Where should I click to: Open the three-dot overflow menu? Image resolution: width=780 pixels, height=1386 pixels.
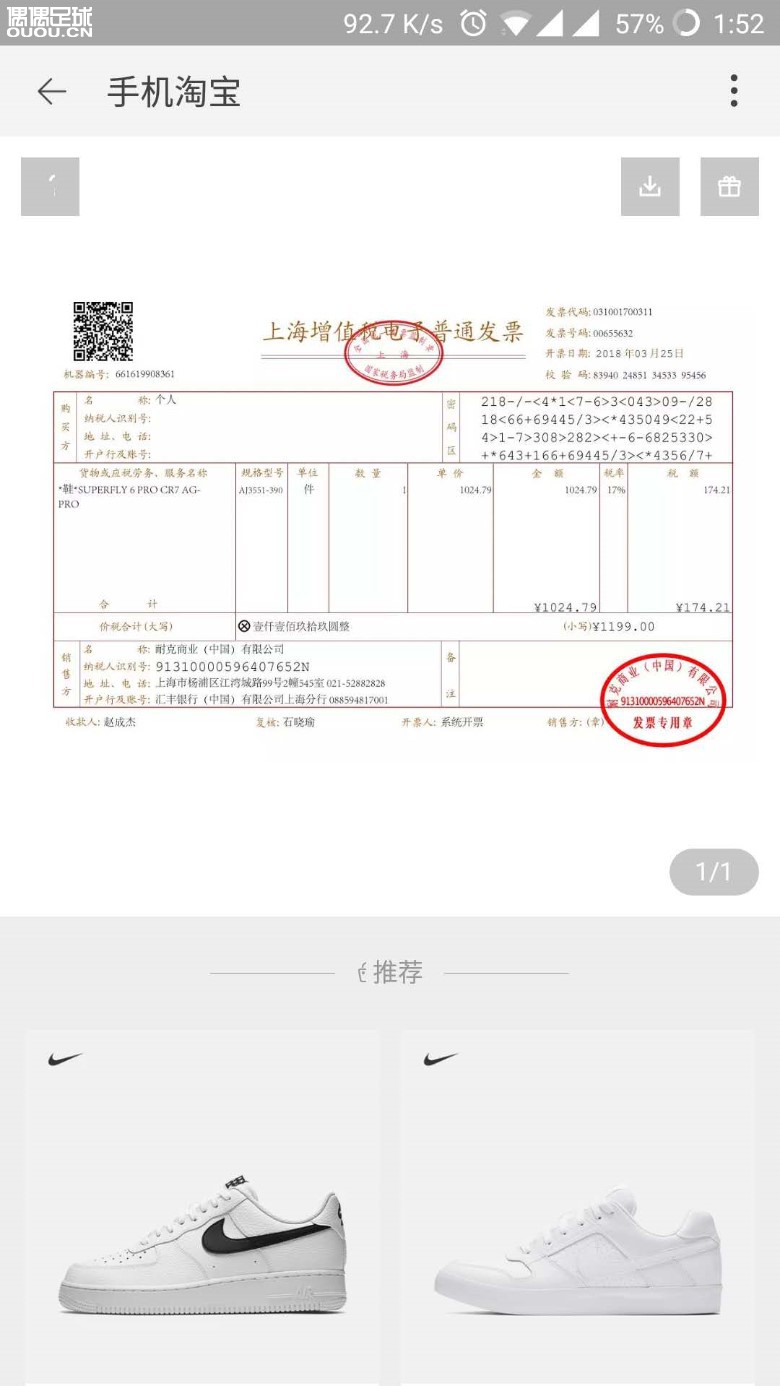click(x=734, y=91)
